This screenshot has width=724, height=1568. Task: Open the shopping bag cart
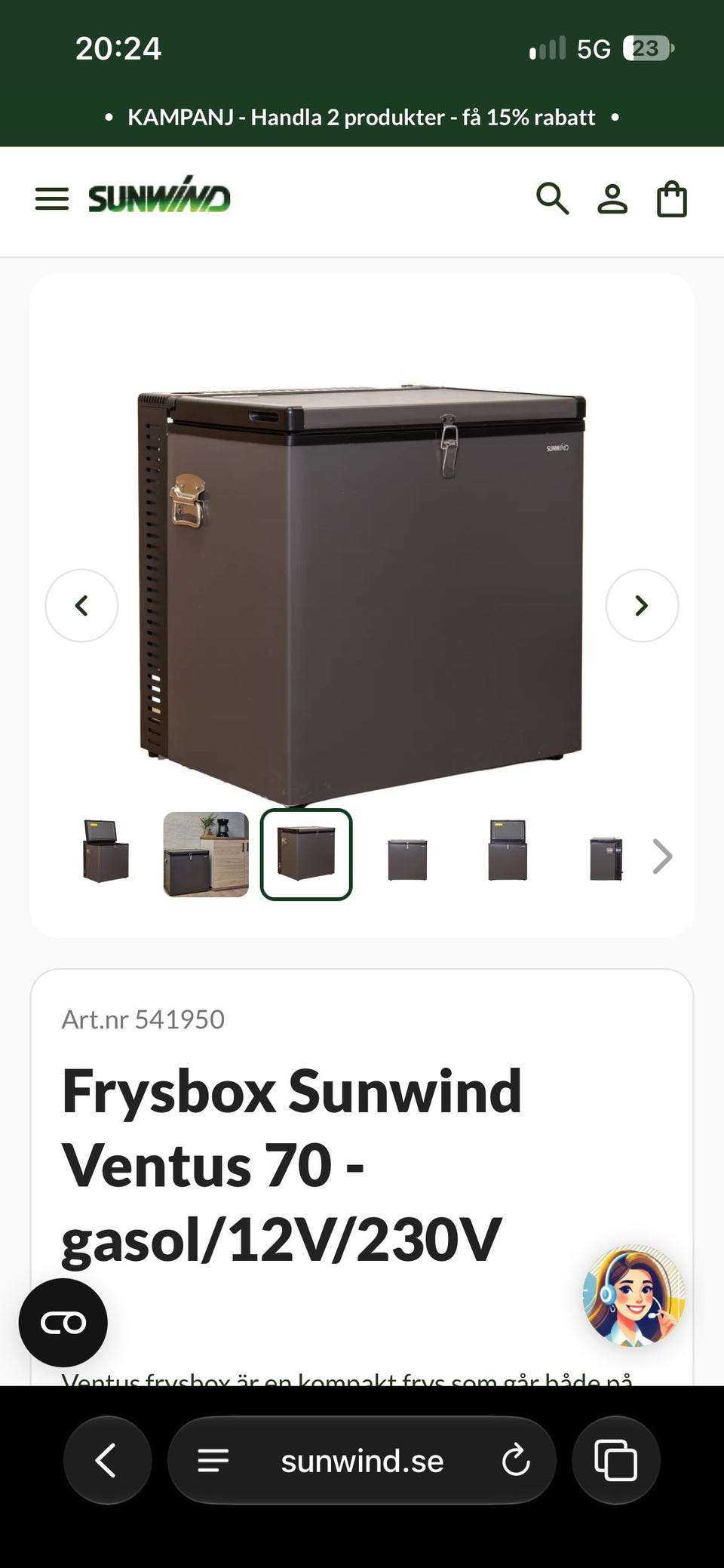pyautogui.click(x=672, y=199)
